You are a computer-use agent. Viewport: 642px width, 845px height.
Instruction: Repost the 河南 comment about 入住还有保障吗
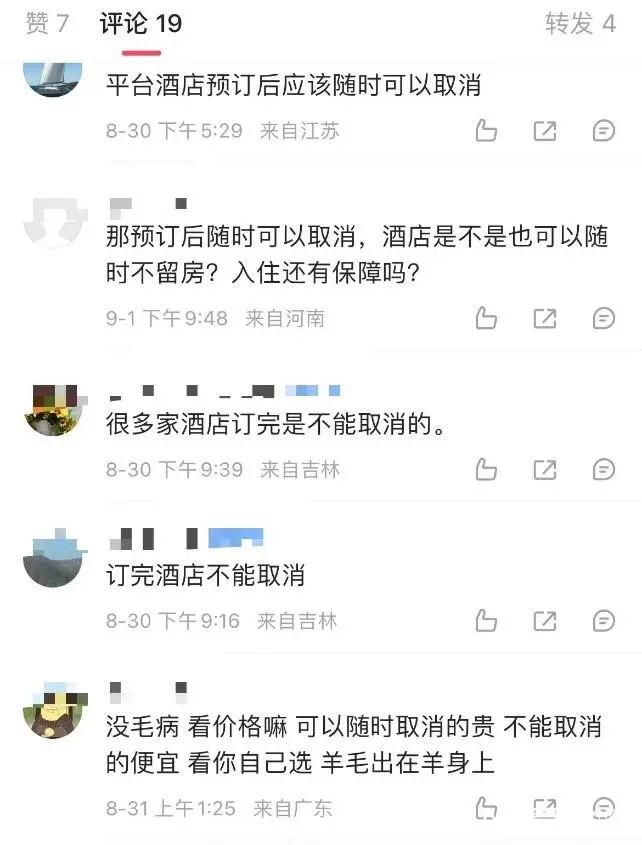coord(545,318)
